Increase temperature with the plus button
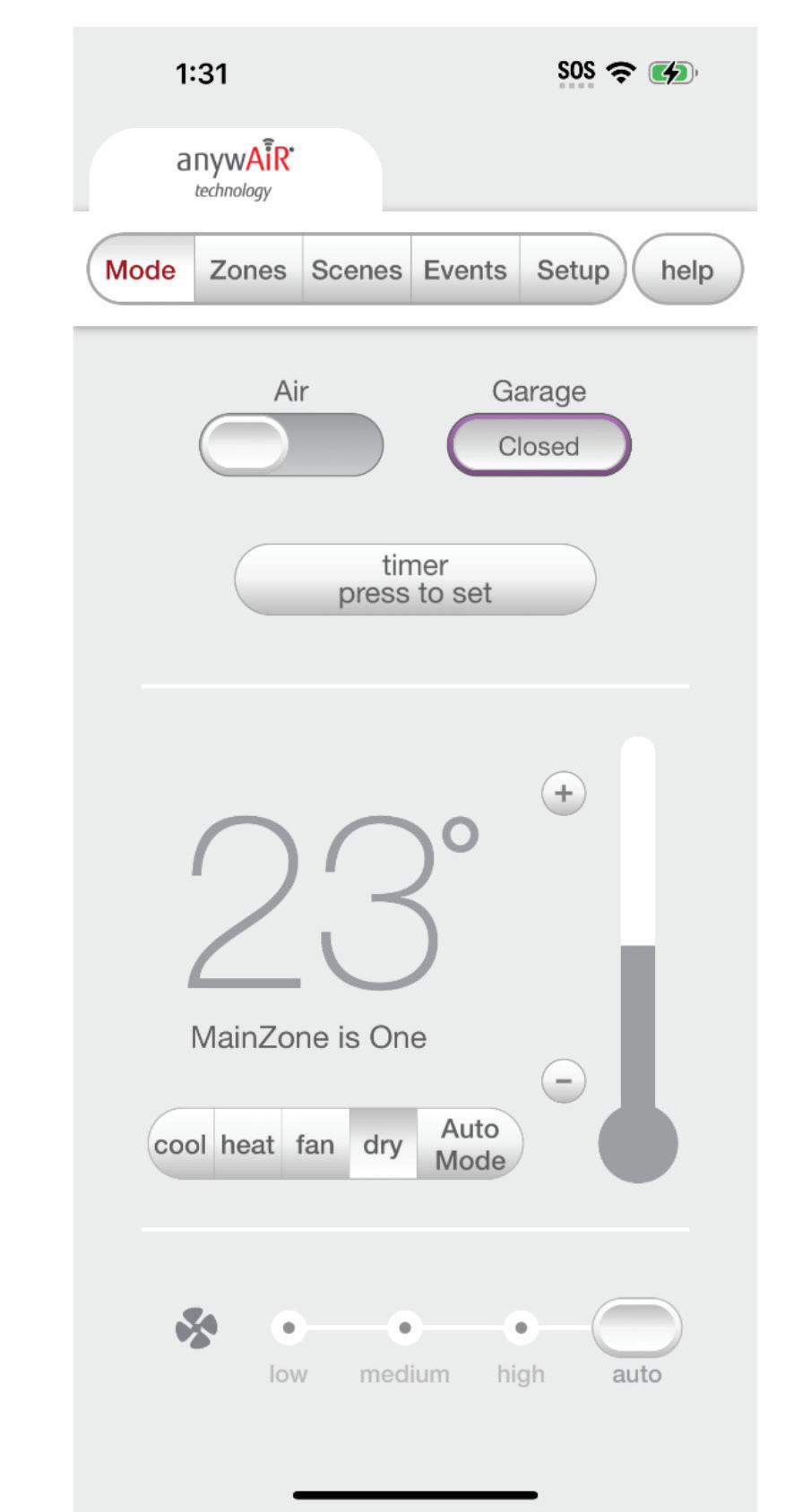 (x=564, y=794)
